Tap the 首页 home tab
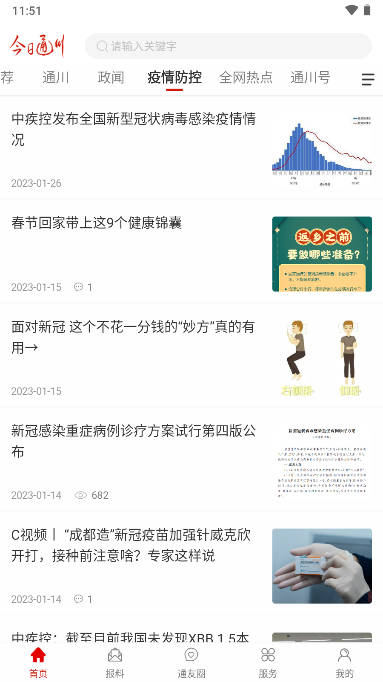 pyautogui.click(x=38, y=663)
